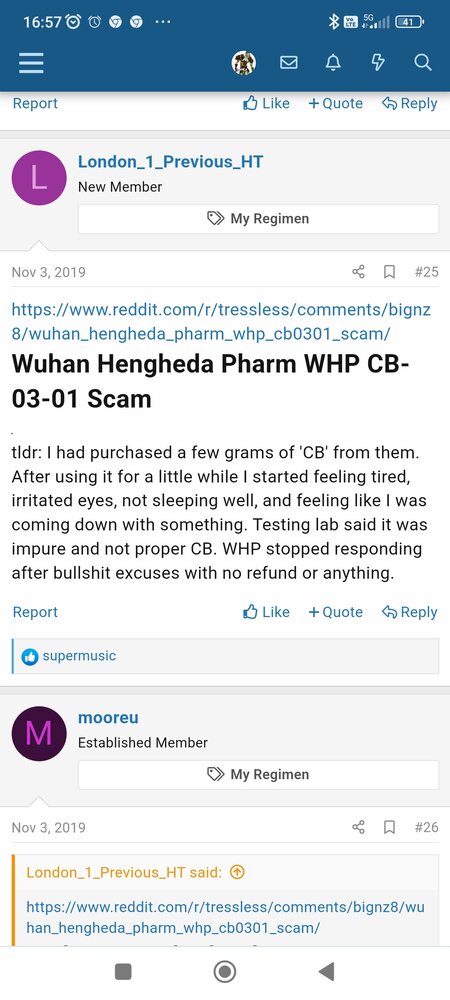450x1000 pixels.
Task: Open My Regimen under mooreu
Action: [x=258, y=775]
